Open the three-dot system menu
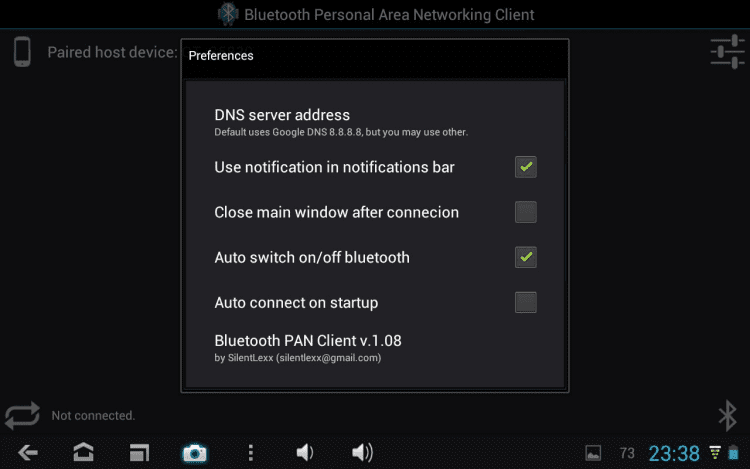Screen dimensions: 750x469 (x=250, y=453)
